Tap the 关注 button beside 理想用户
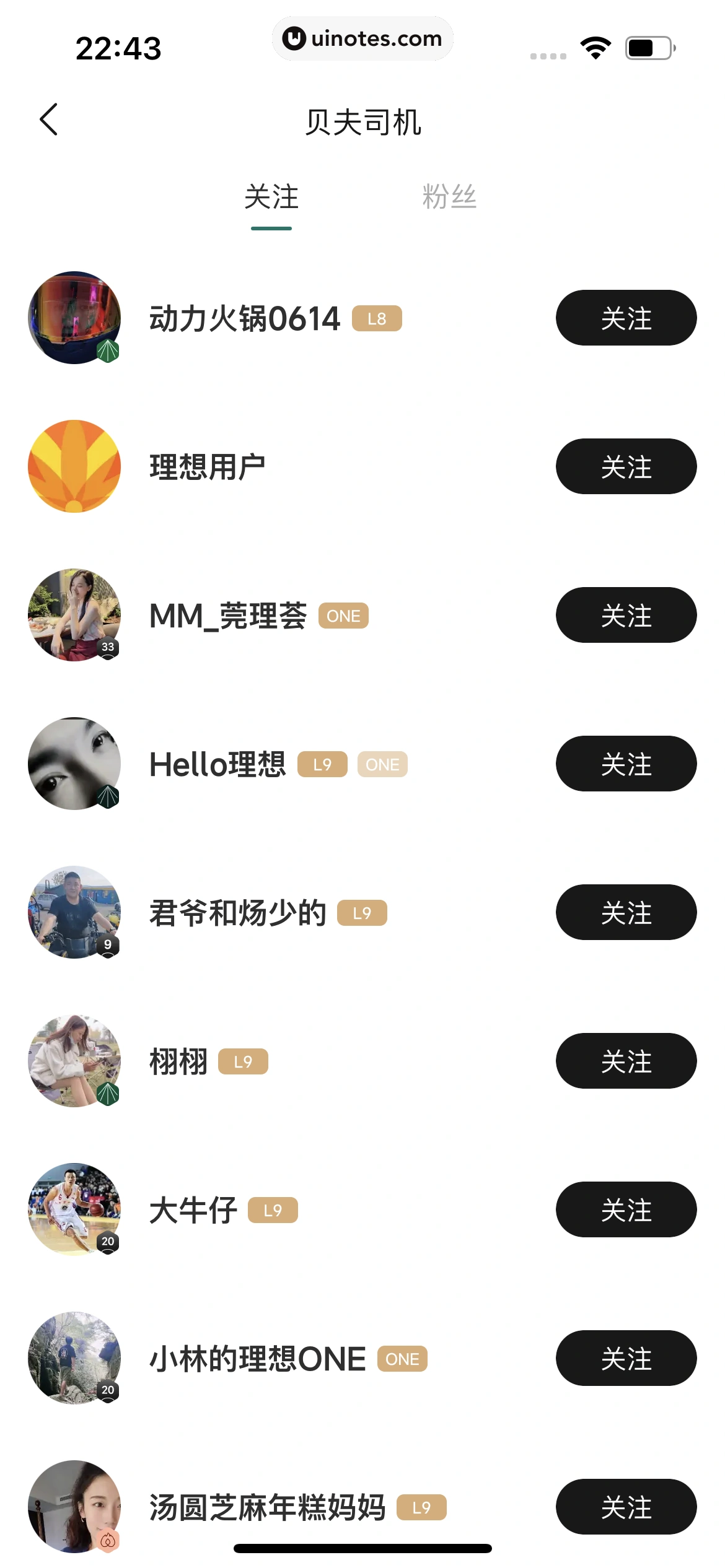Image resolution: width=725 pixels, height=1568 pixels. (626, 466)
